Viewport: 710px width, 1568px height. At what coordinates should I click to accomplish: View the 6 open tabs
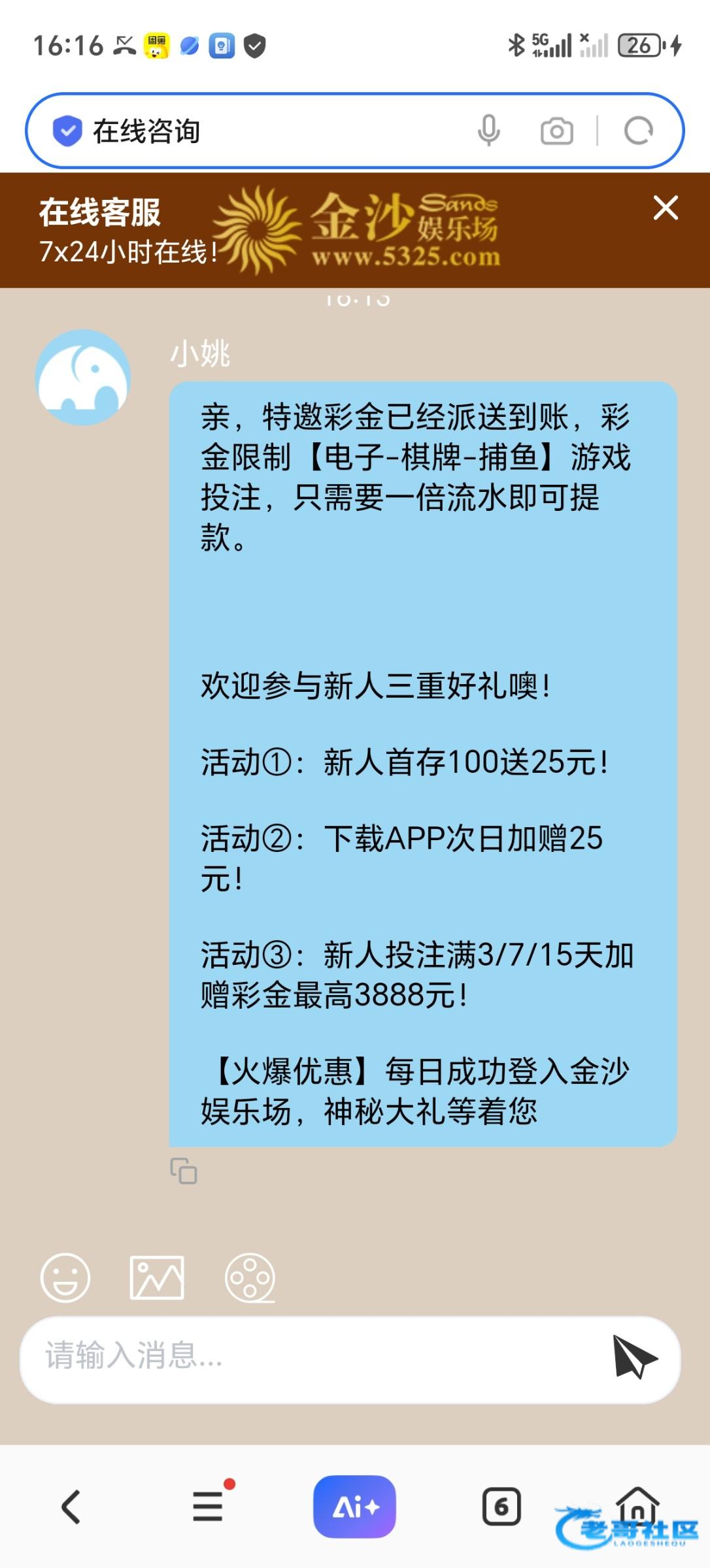pyautogui.click(x=501, y=1507)
